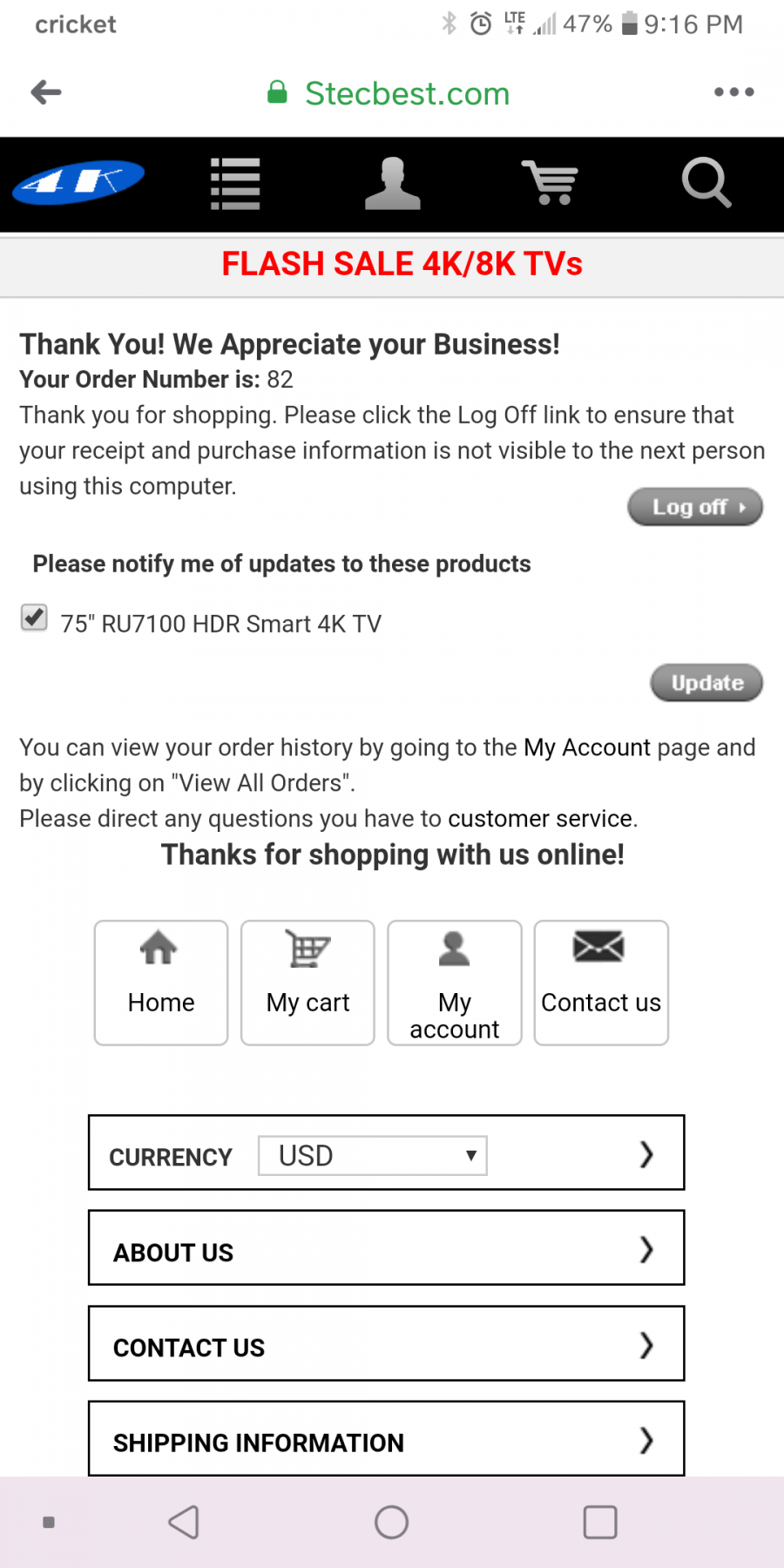Expand the SHIPPING INFORMATION row
The height and width of the screenshot is (1568, 784).
(386, 1438)
